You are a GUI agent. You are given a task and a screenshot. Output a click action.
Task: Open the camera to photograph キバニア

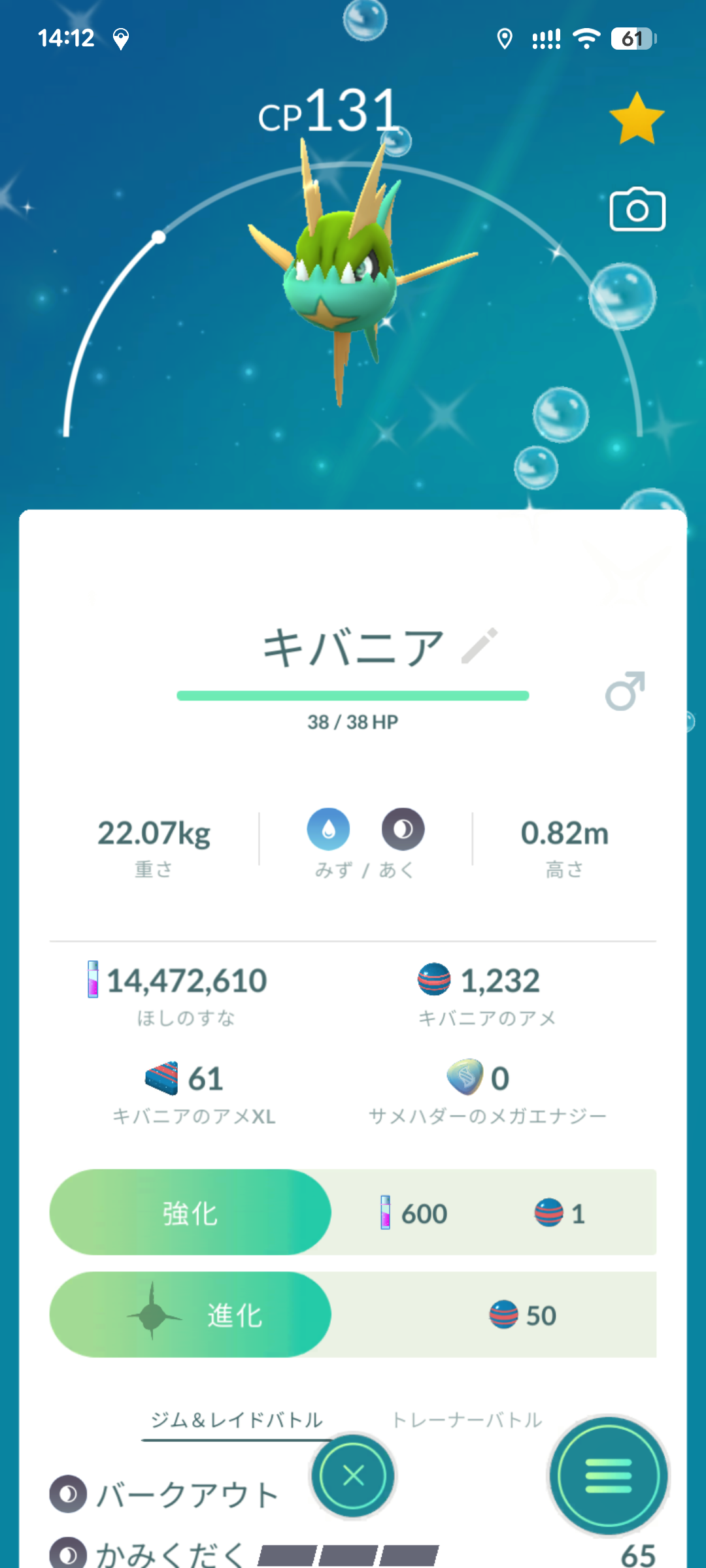[x=637, y=210]
